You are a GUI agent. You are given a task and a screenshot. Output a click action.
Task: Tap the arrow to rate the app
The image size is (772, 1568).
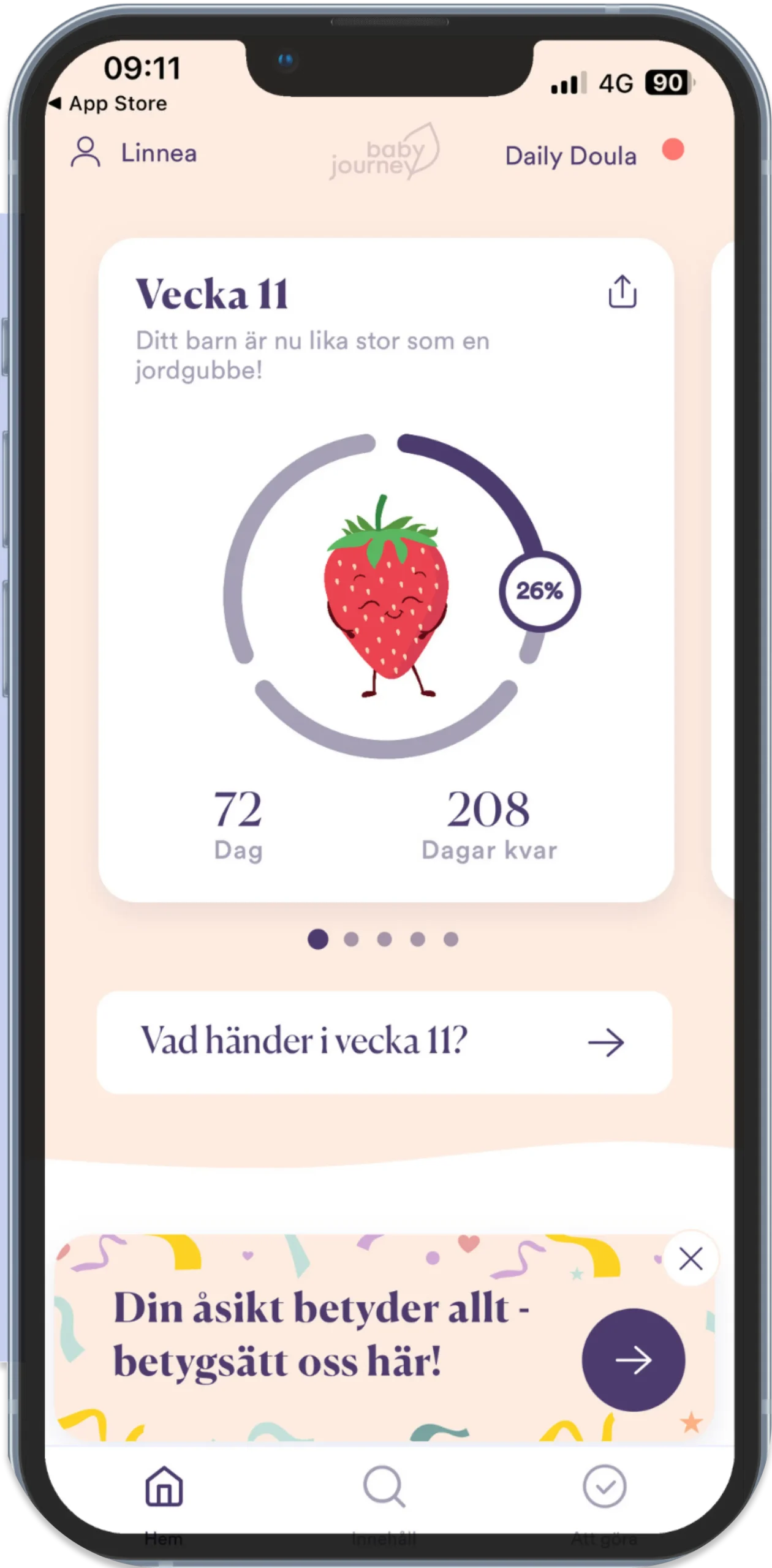pyautogui.click(x=633, y=1360)
